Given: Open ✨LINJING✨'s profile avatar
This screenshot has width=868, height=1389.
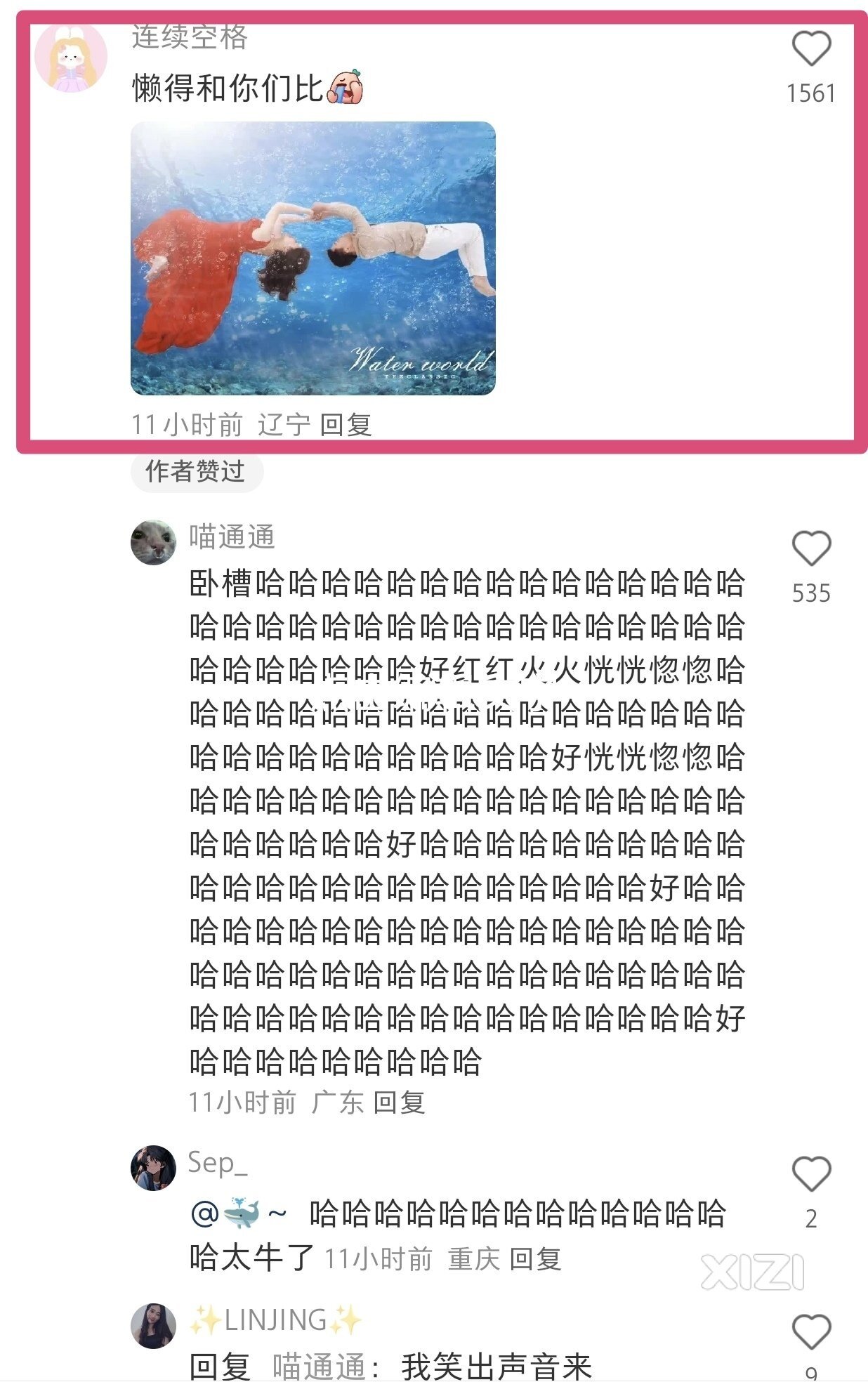Looking at the screenshot, I should (153, 1326).
